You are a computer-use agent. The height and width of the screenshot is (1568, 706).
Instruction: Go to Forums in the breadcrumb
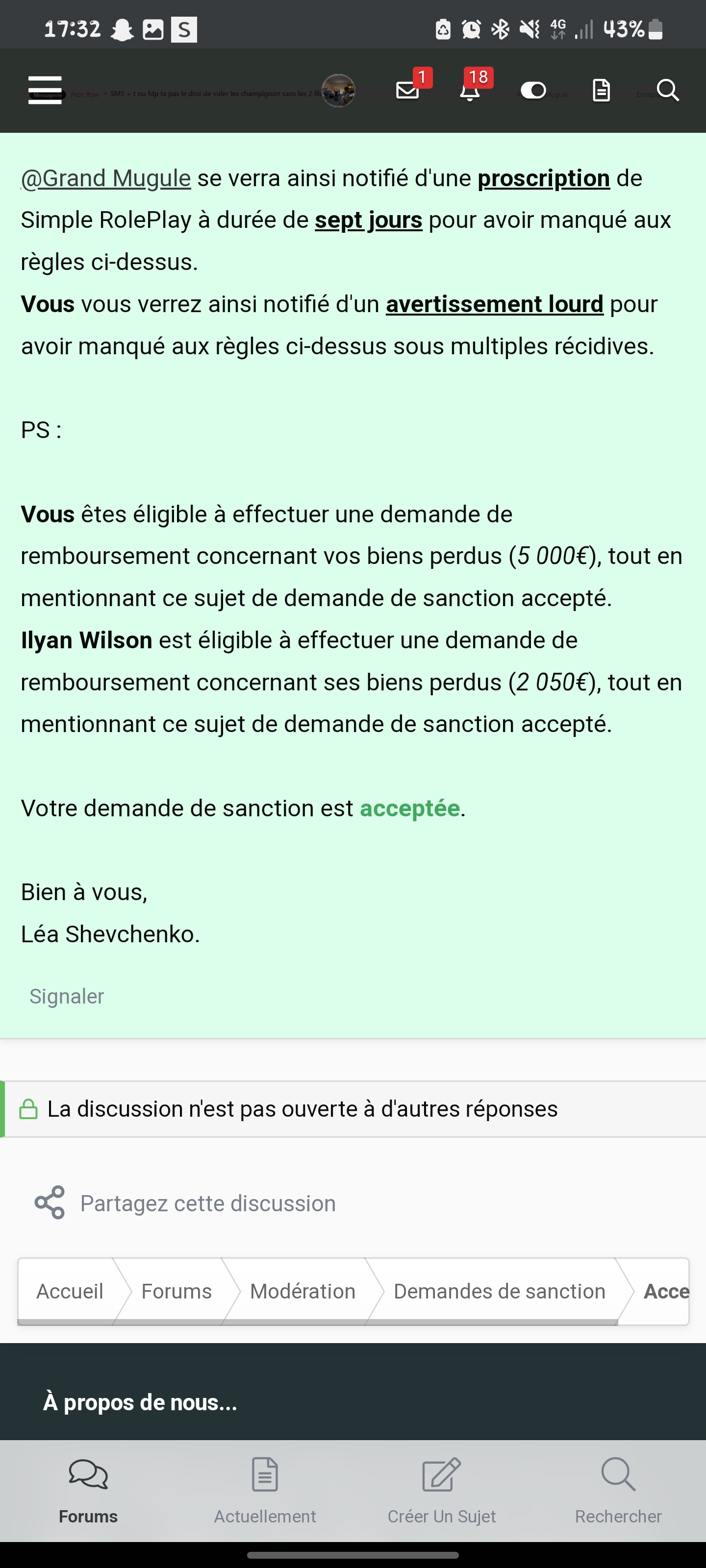click(176, 1291)
